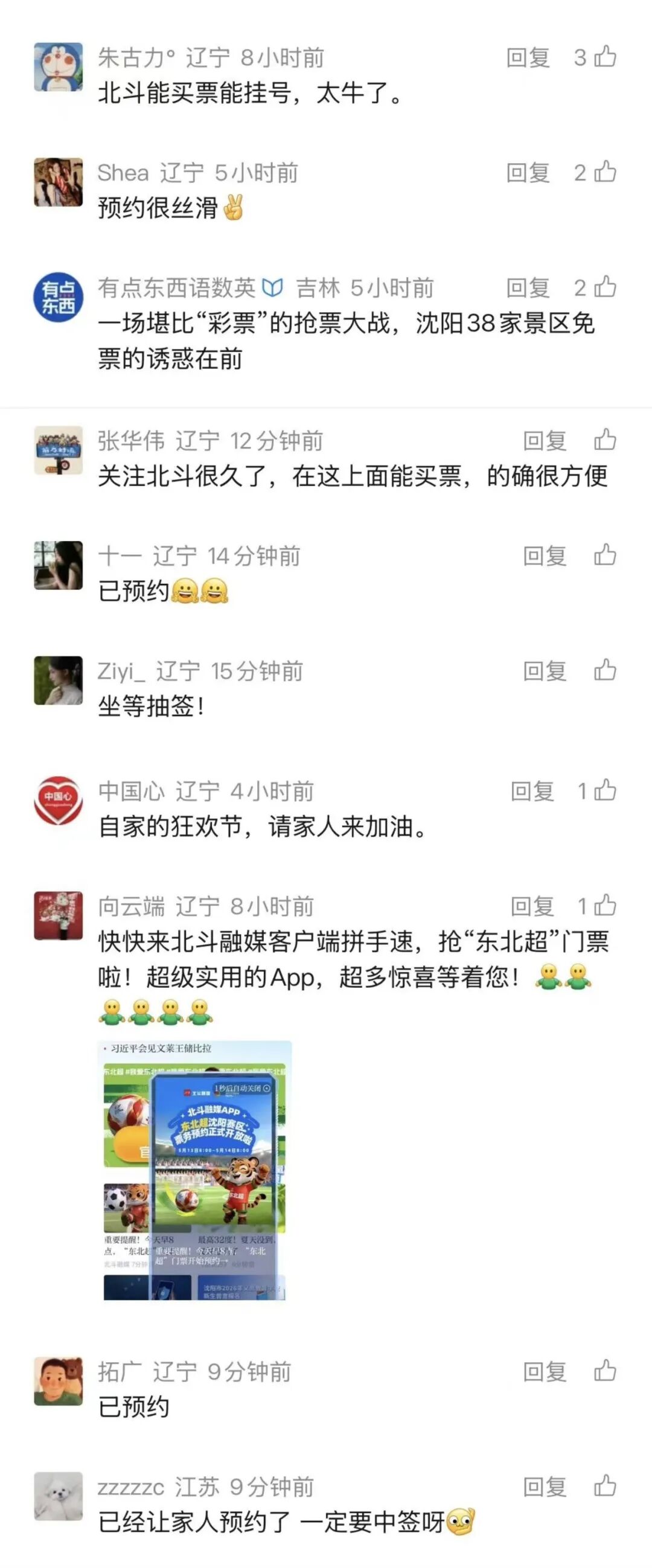Like 拓广's comment

605,1370
